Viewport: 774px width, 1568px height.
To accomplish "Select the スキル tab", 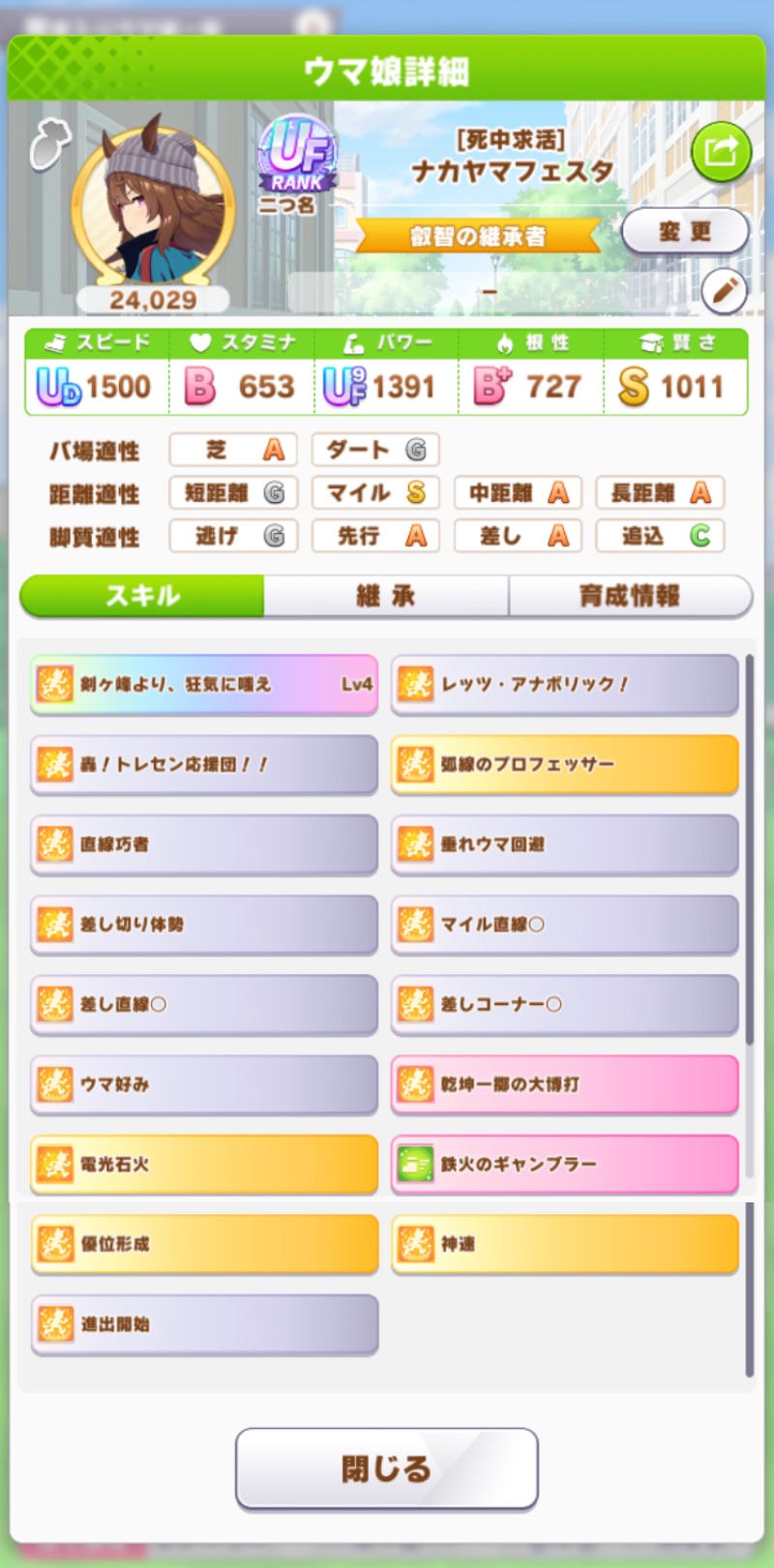I will 142,596.
